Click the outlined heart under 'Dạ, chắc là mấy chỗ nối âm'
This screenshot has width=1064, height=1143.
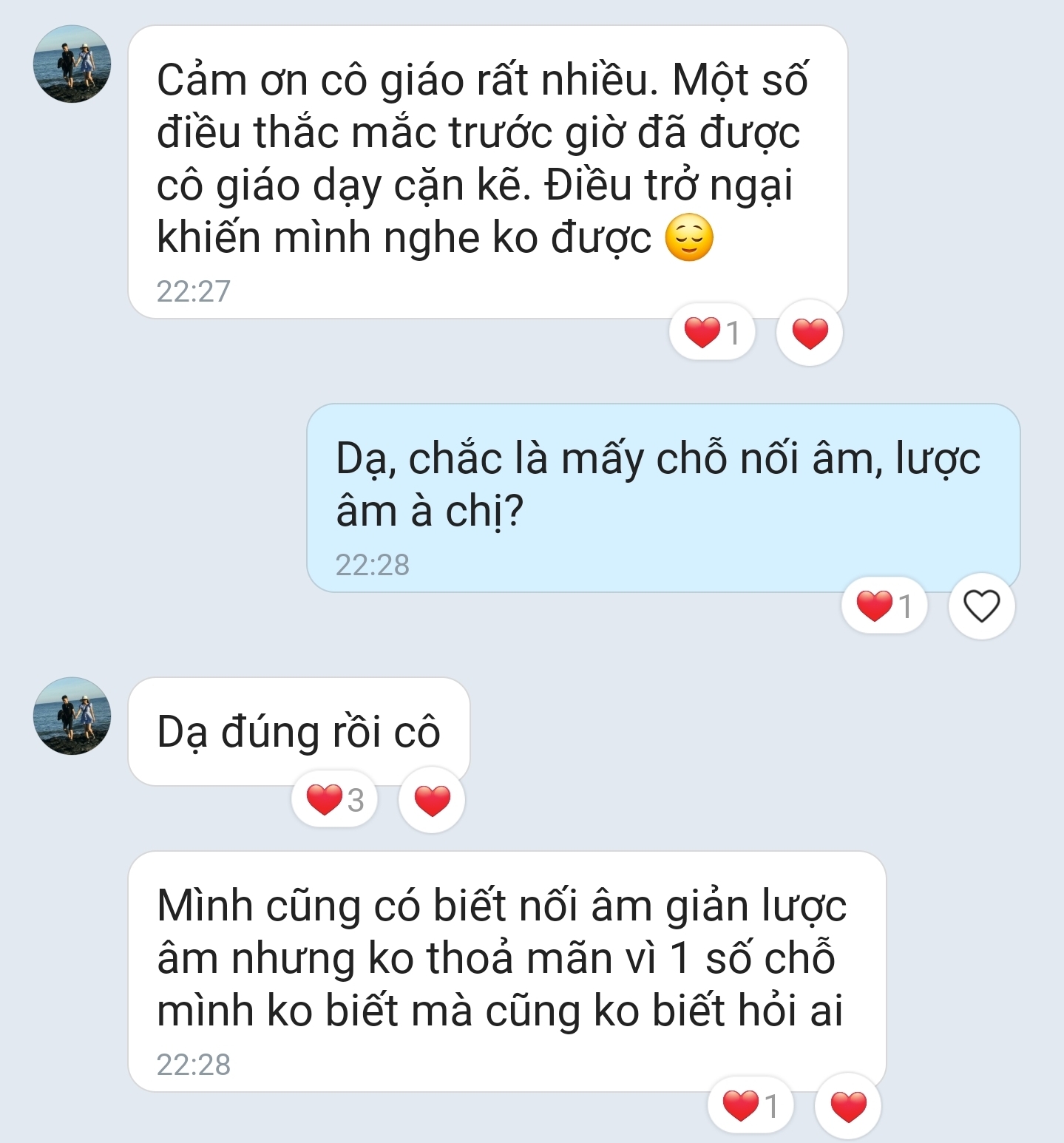click(x=981, y=605)
